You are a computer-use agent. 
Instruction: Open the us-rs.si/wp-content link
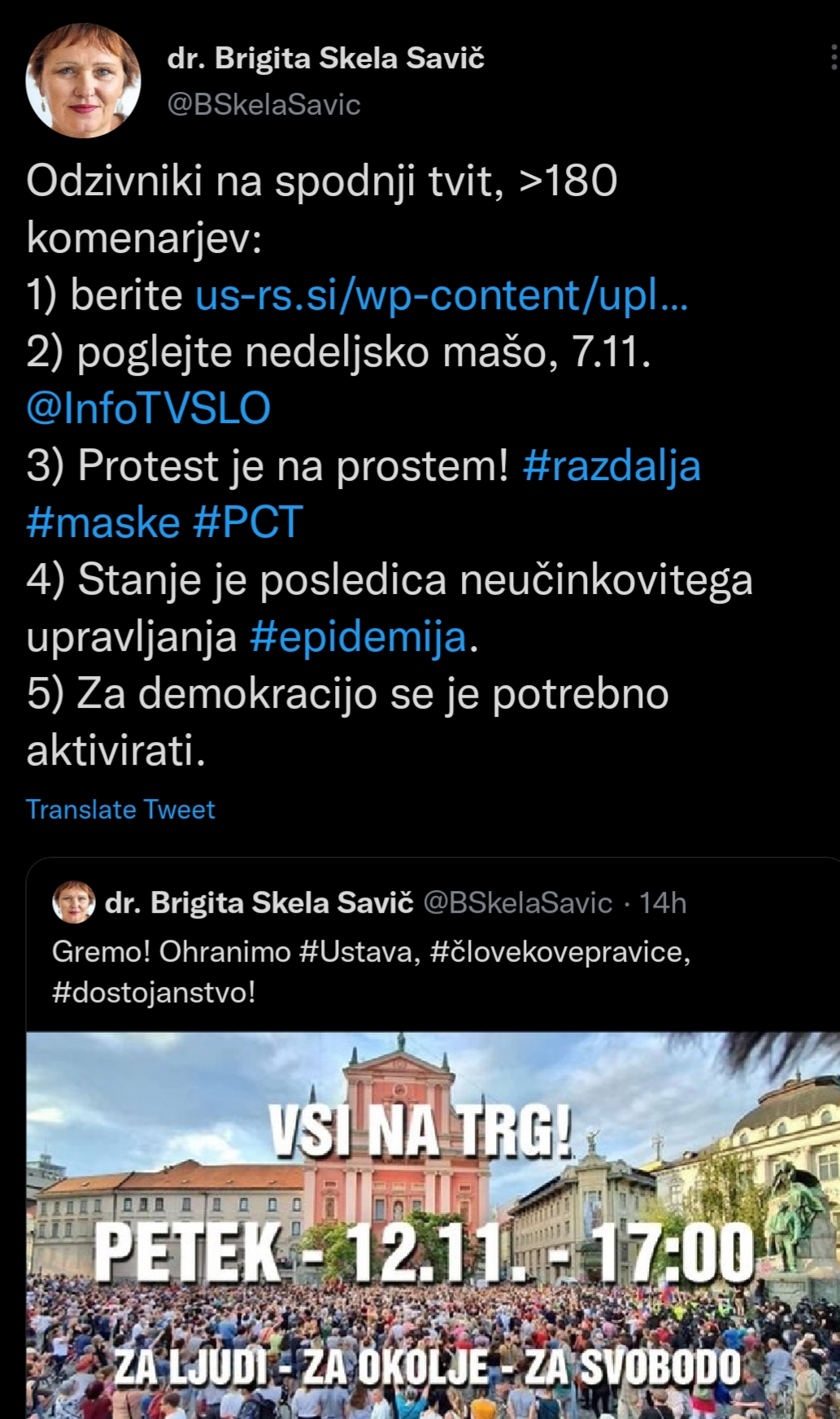click(x=442, y=295)
